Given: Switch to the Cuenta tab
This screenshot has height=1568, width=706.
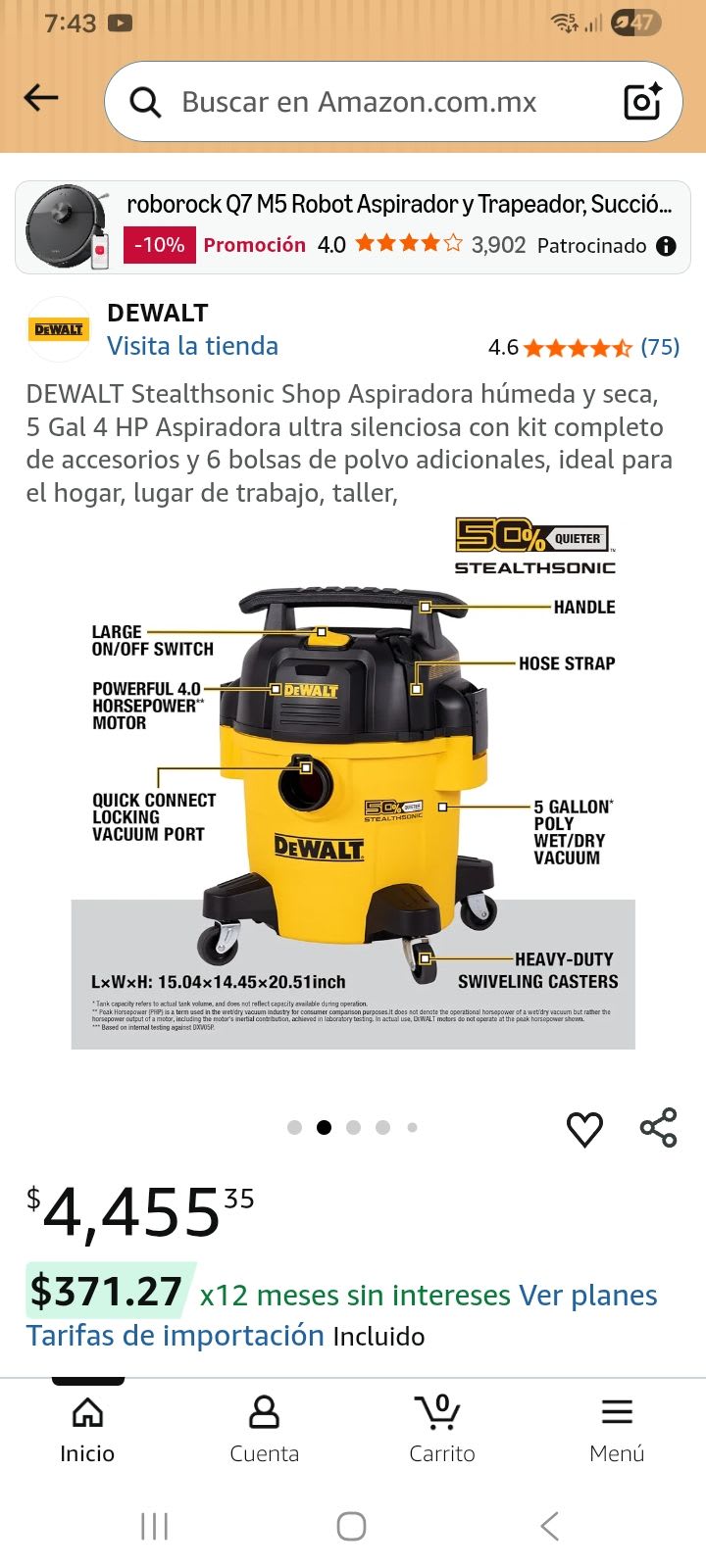Looking at the screenshot, I should point(264,1429).
